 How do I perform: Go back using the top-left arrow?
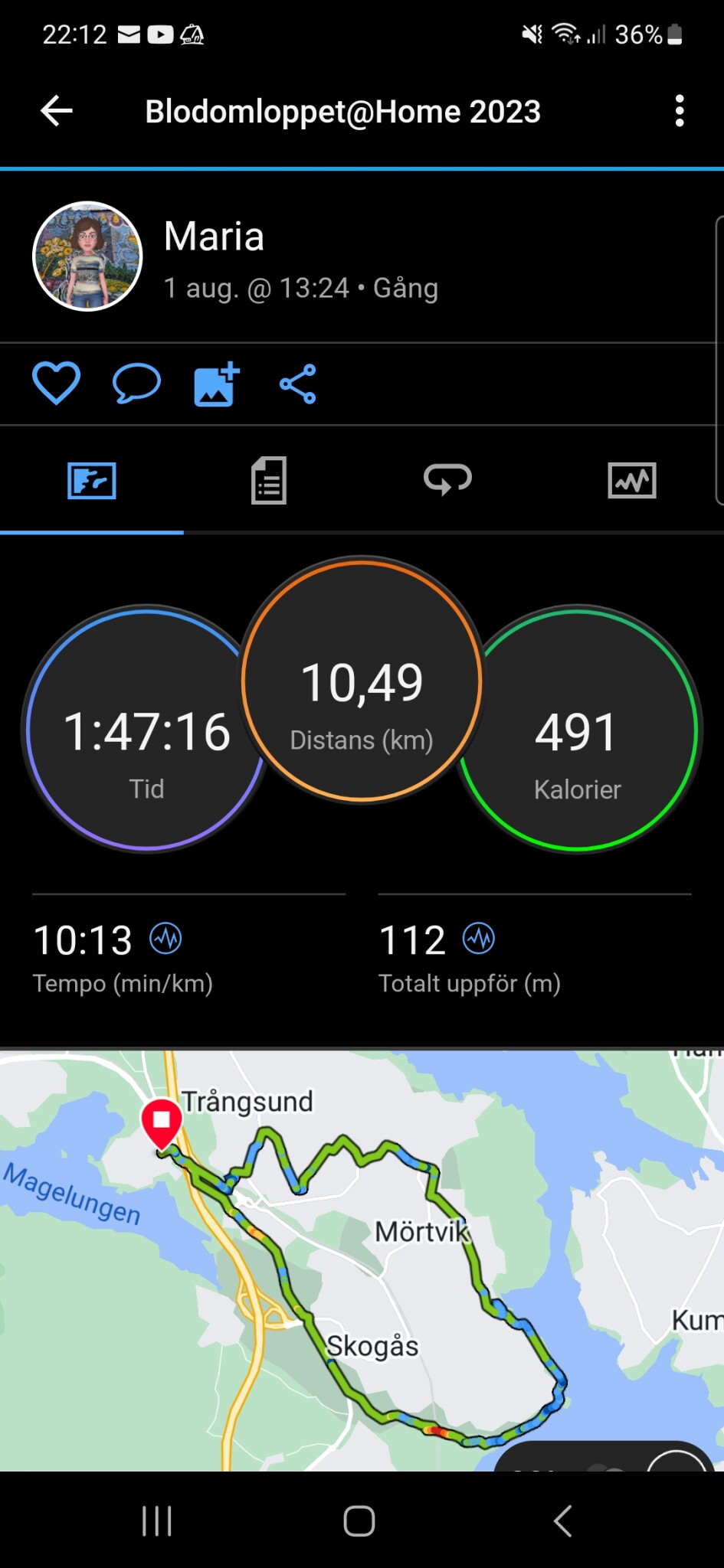coord(57,111)
